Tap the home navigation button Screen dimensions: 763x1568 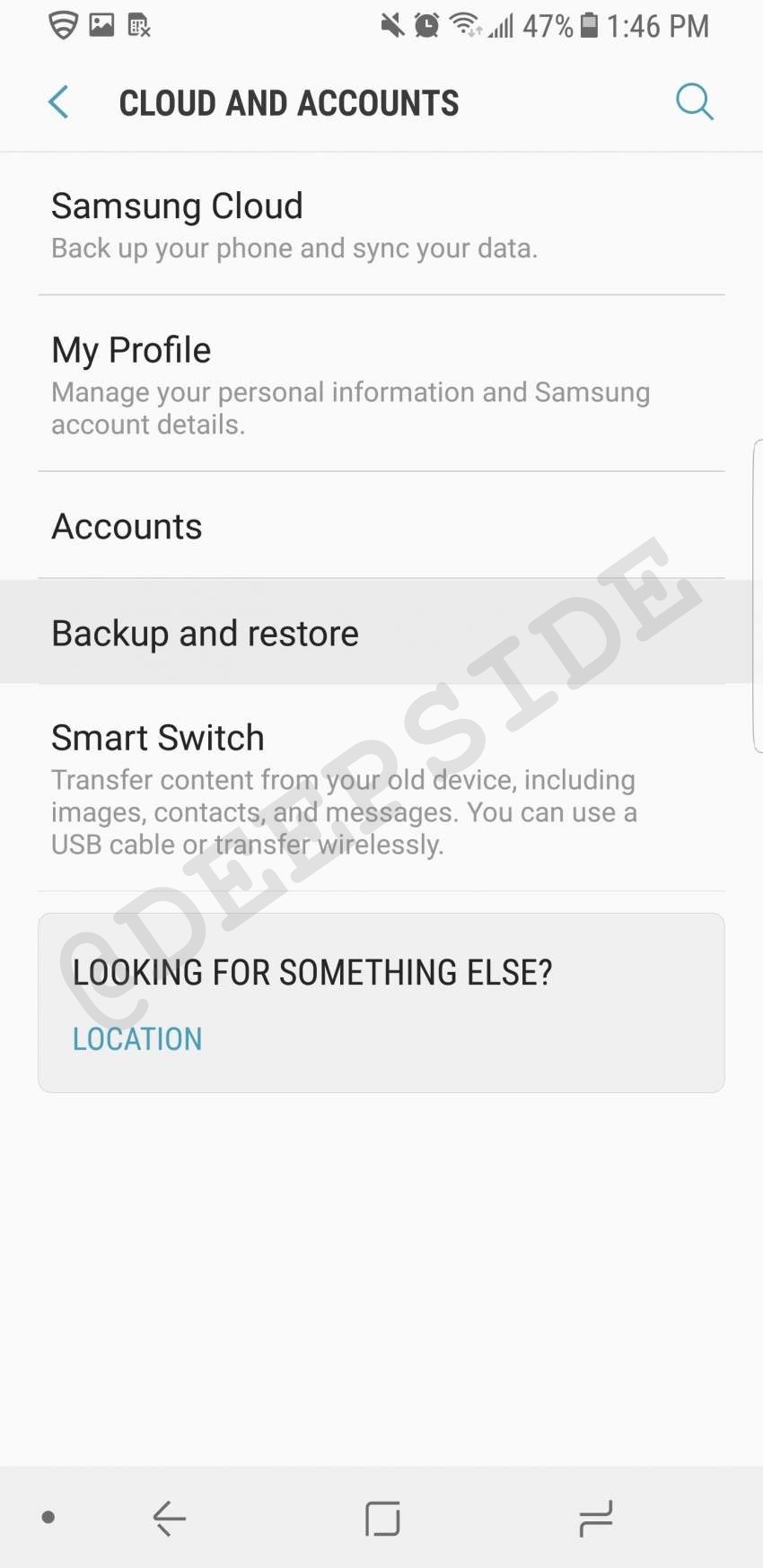coord(382,1518)
